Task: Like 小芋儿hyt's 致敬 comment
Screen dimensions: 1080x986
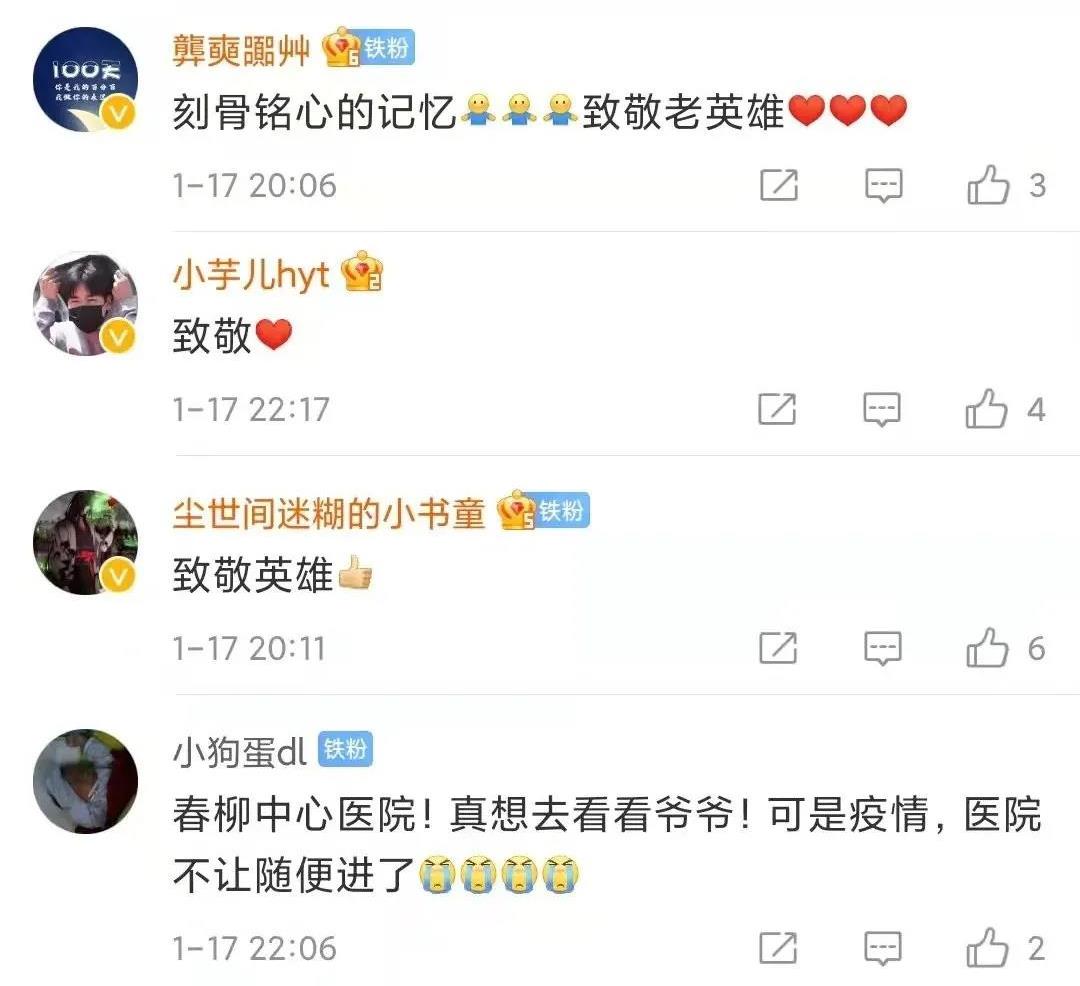Action: click(987, 409)
